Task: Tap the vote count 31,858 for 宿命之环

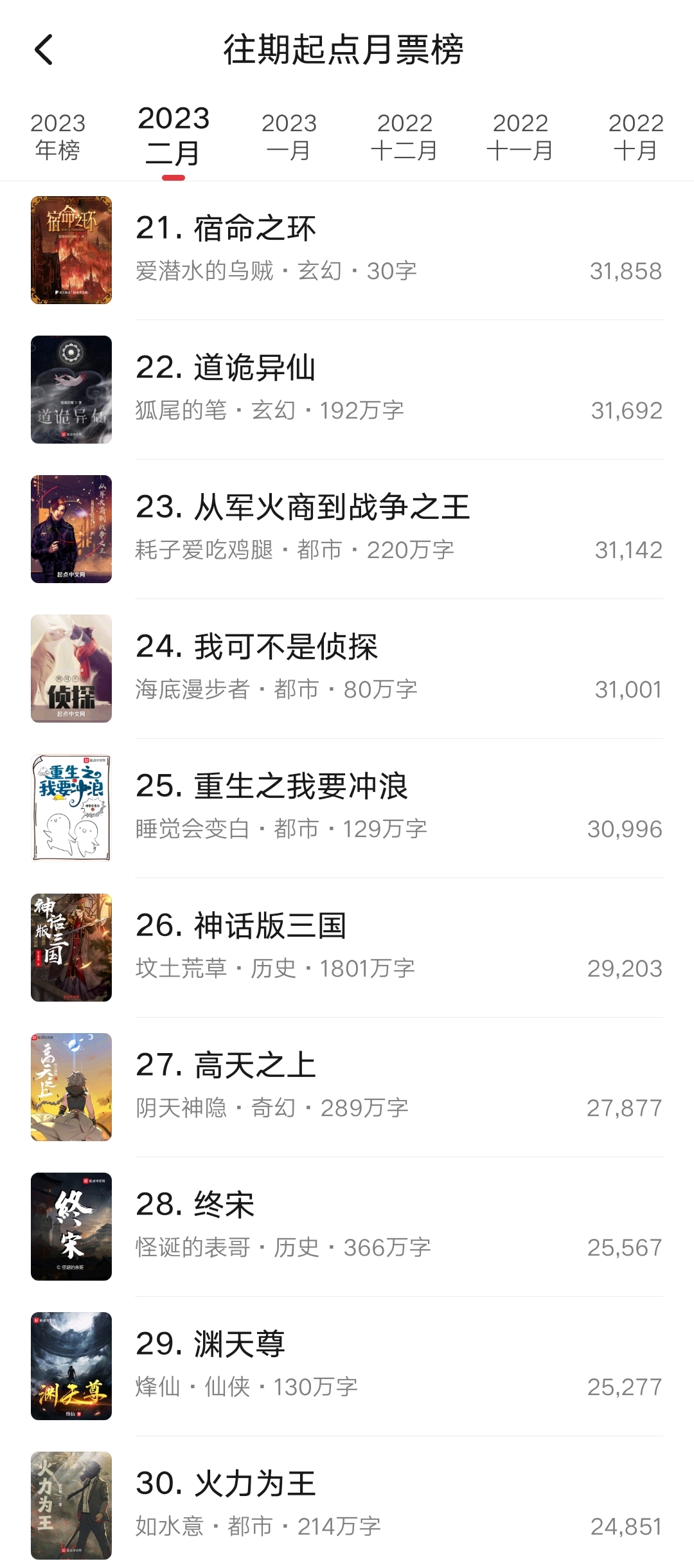Action: 625,271
